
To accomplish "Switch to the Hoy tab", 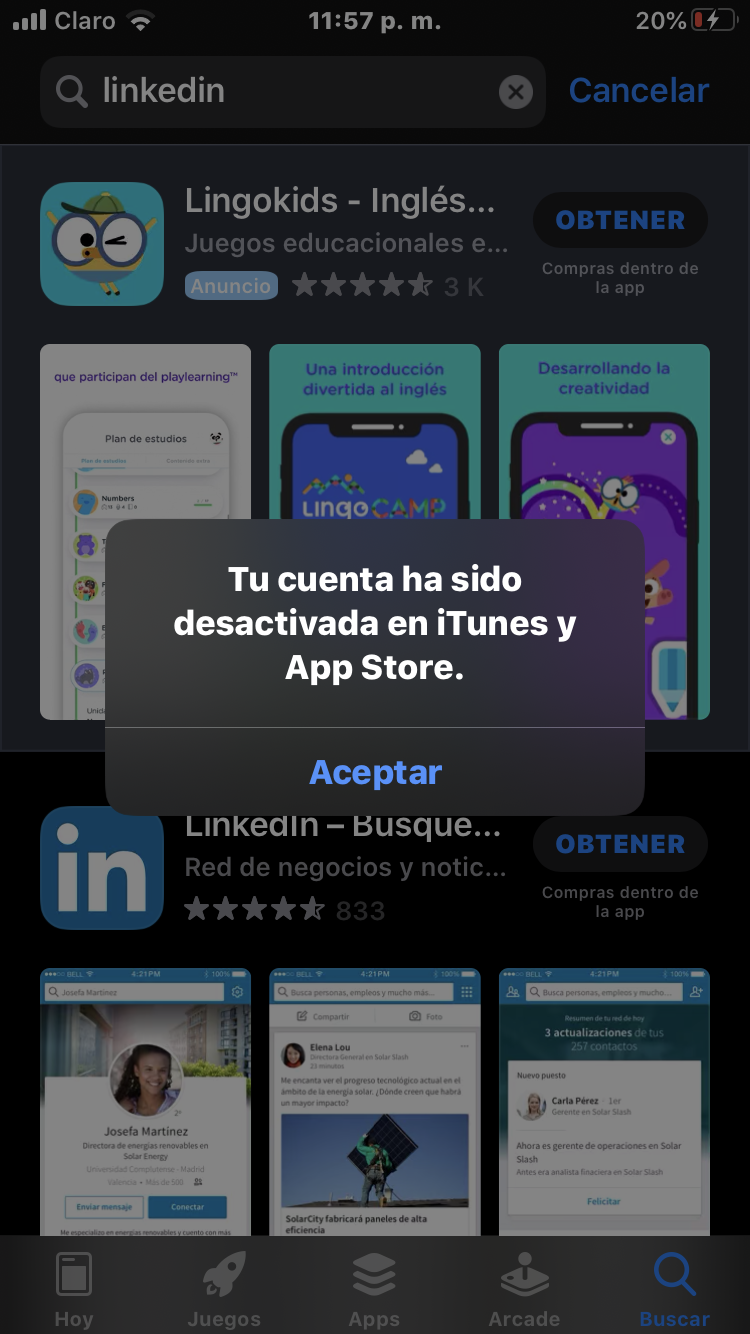I will pos(74,1290).
